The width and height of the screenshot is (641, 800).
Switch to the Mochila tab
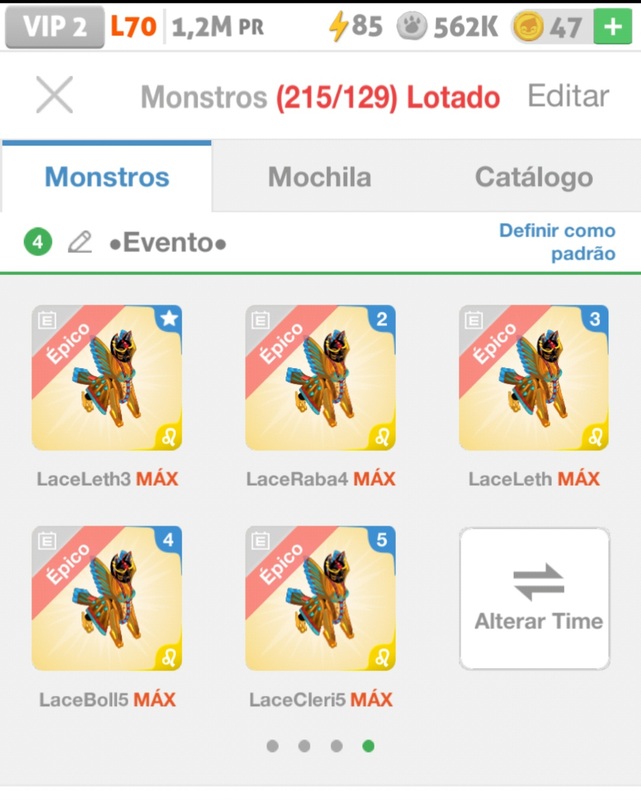coord(319,177)
